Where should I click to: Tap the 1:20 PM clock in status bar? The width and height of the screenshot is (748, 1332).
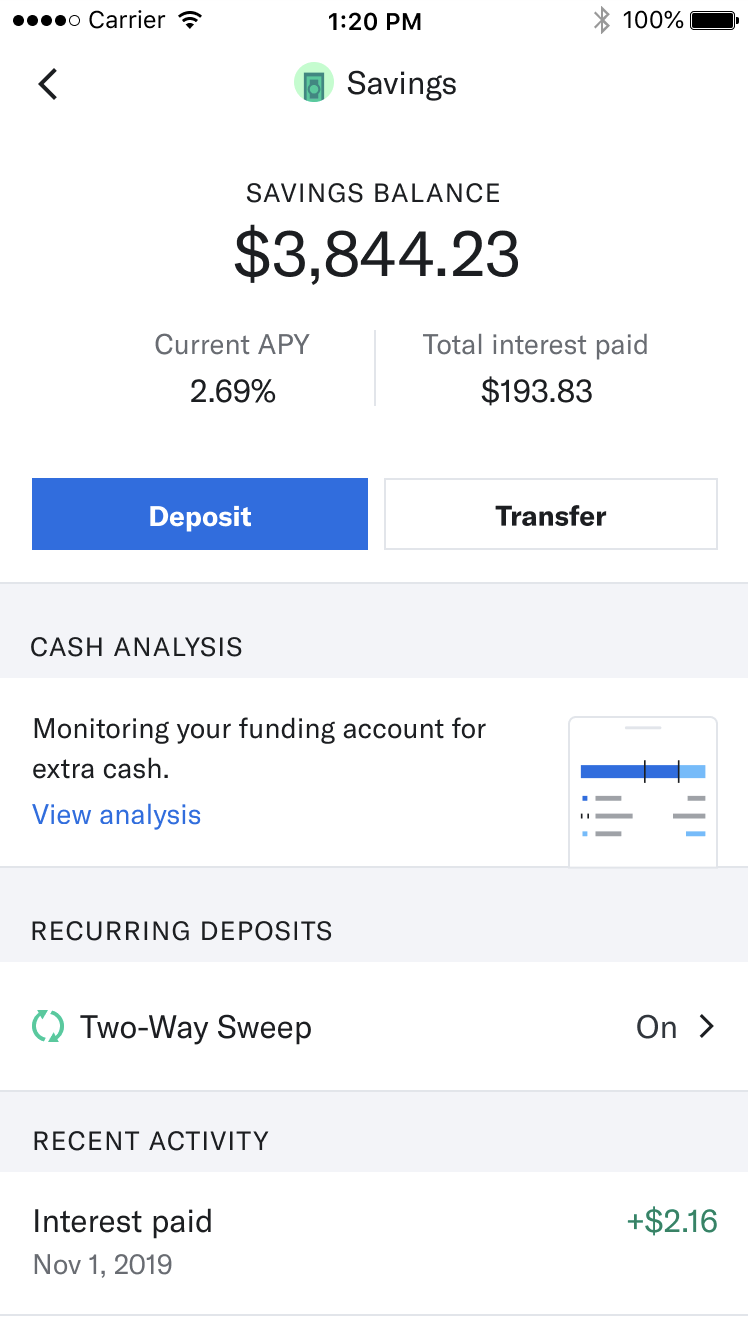pos(375,20)
